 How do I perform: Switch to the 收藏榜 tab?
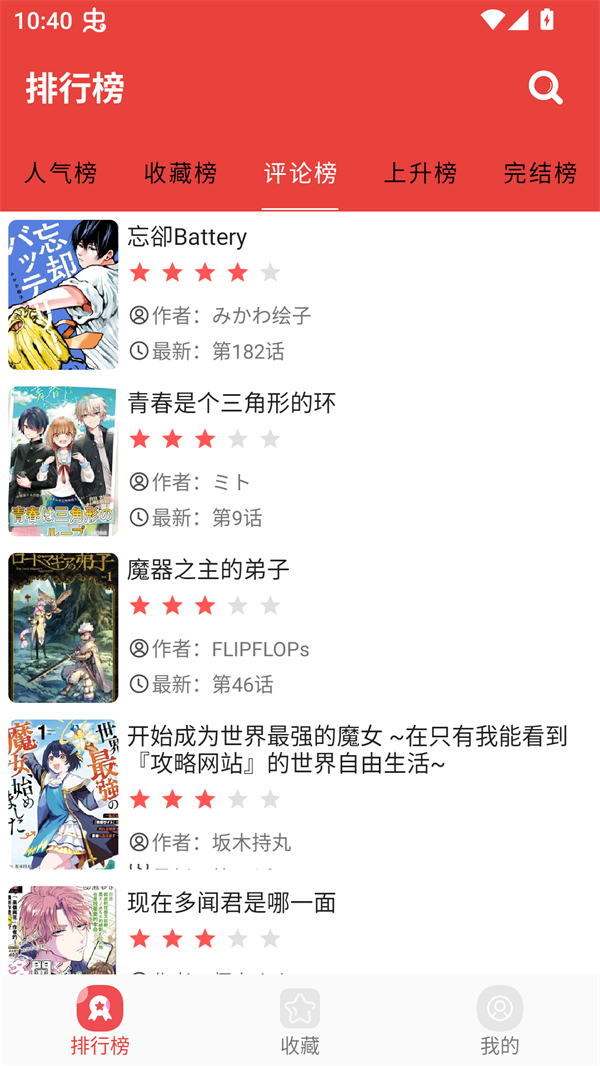tap(180, 173)
